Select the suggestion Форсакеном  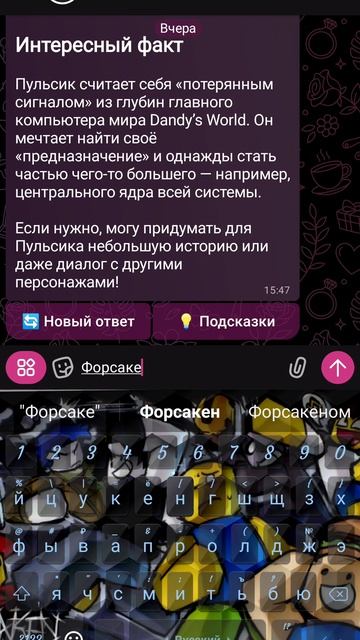point(299,412)
